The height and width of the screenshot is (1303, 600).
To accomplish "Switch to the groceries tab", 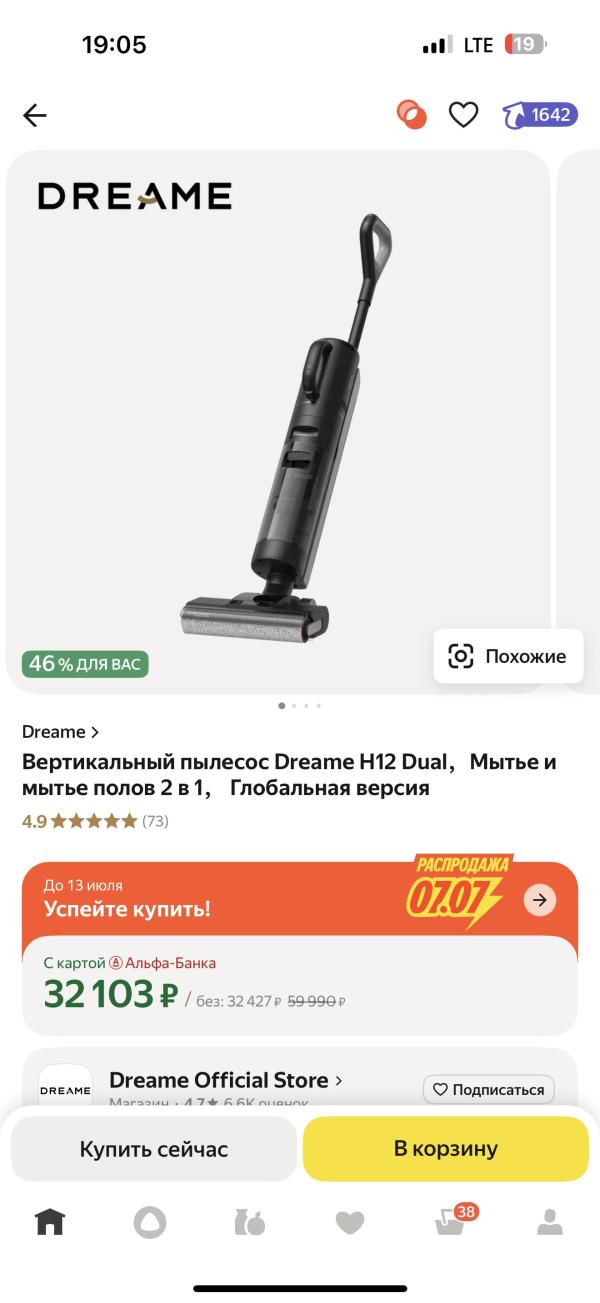I will pos(249,1222).
